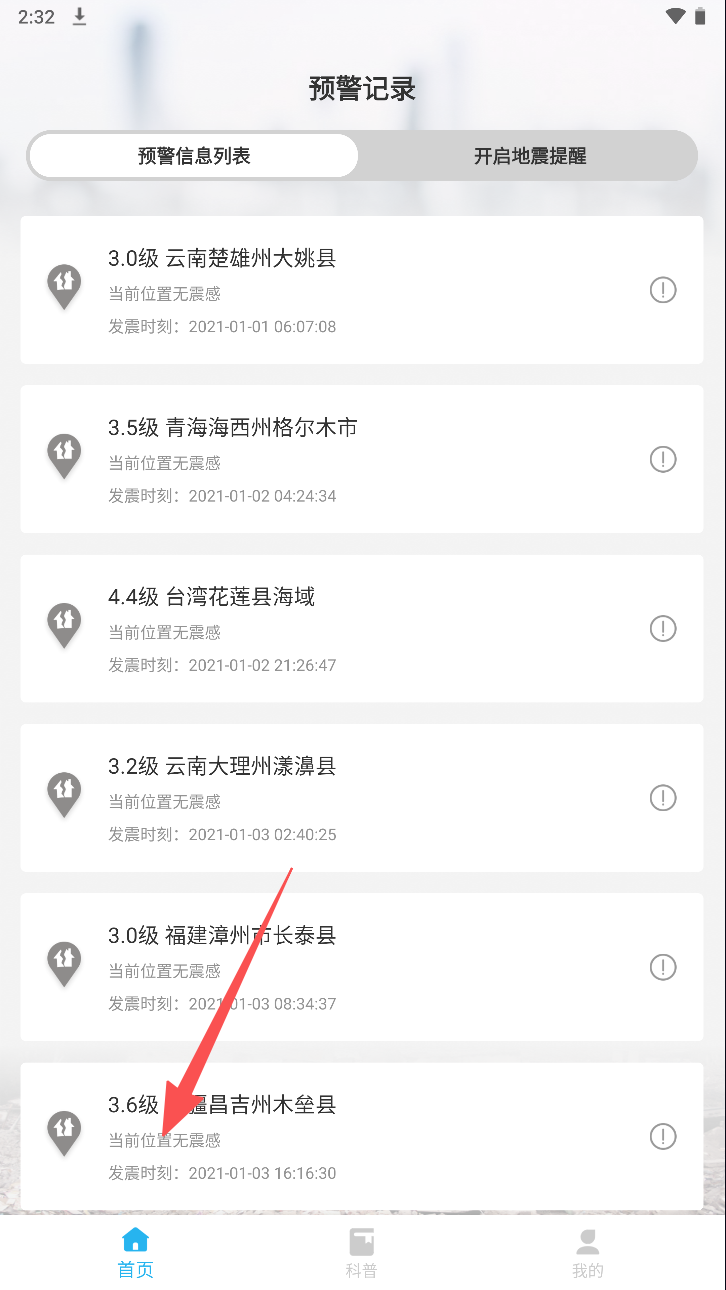Open the 3.2级 云南大理州漾濞县 record

pyautogui.click(x=362, y=797)
